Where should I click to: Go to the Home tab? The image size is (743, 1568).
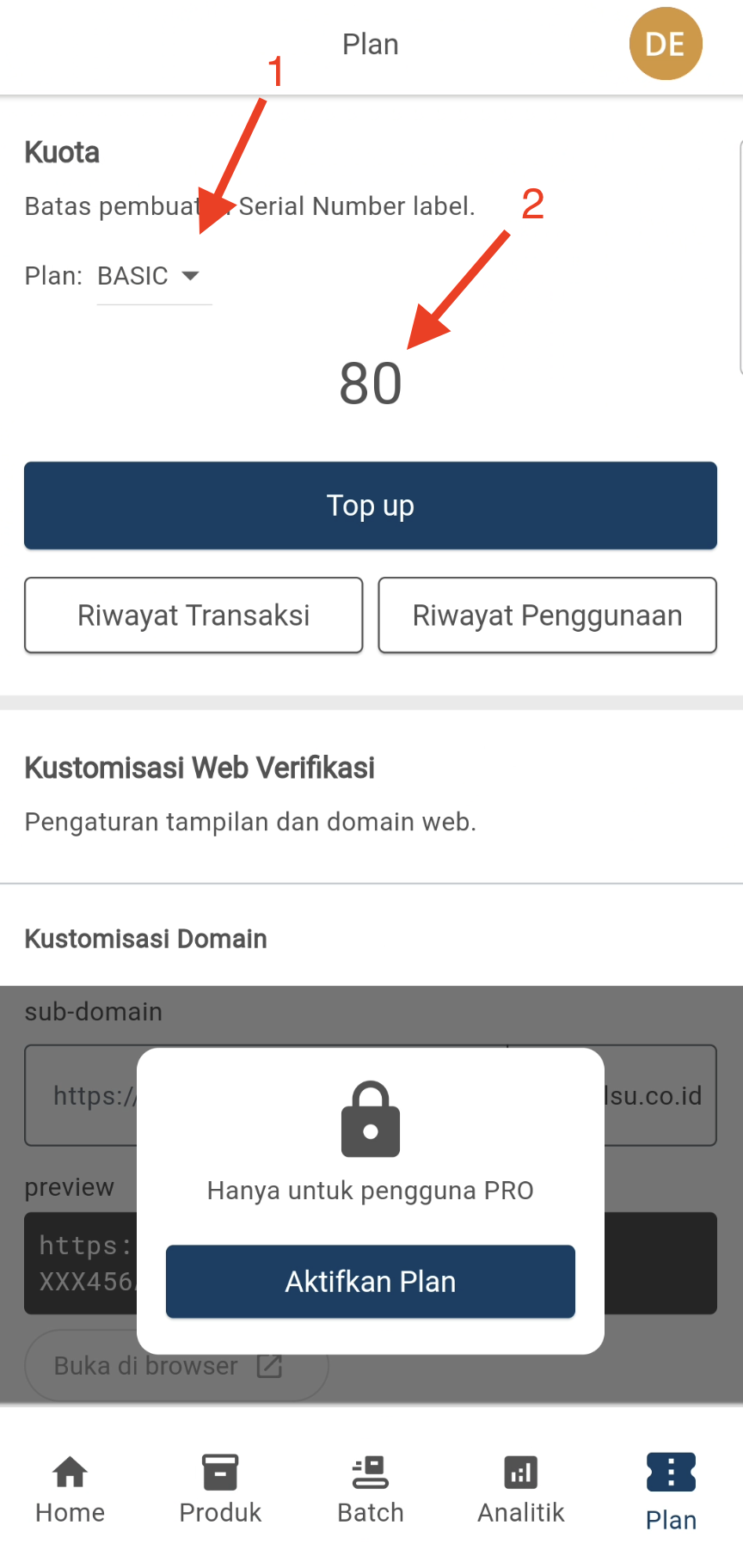70,1488
